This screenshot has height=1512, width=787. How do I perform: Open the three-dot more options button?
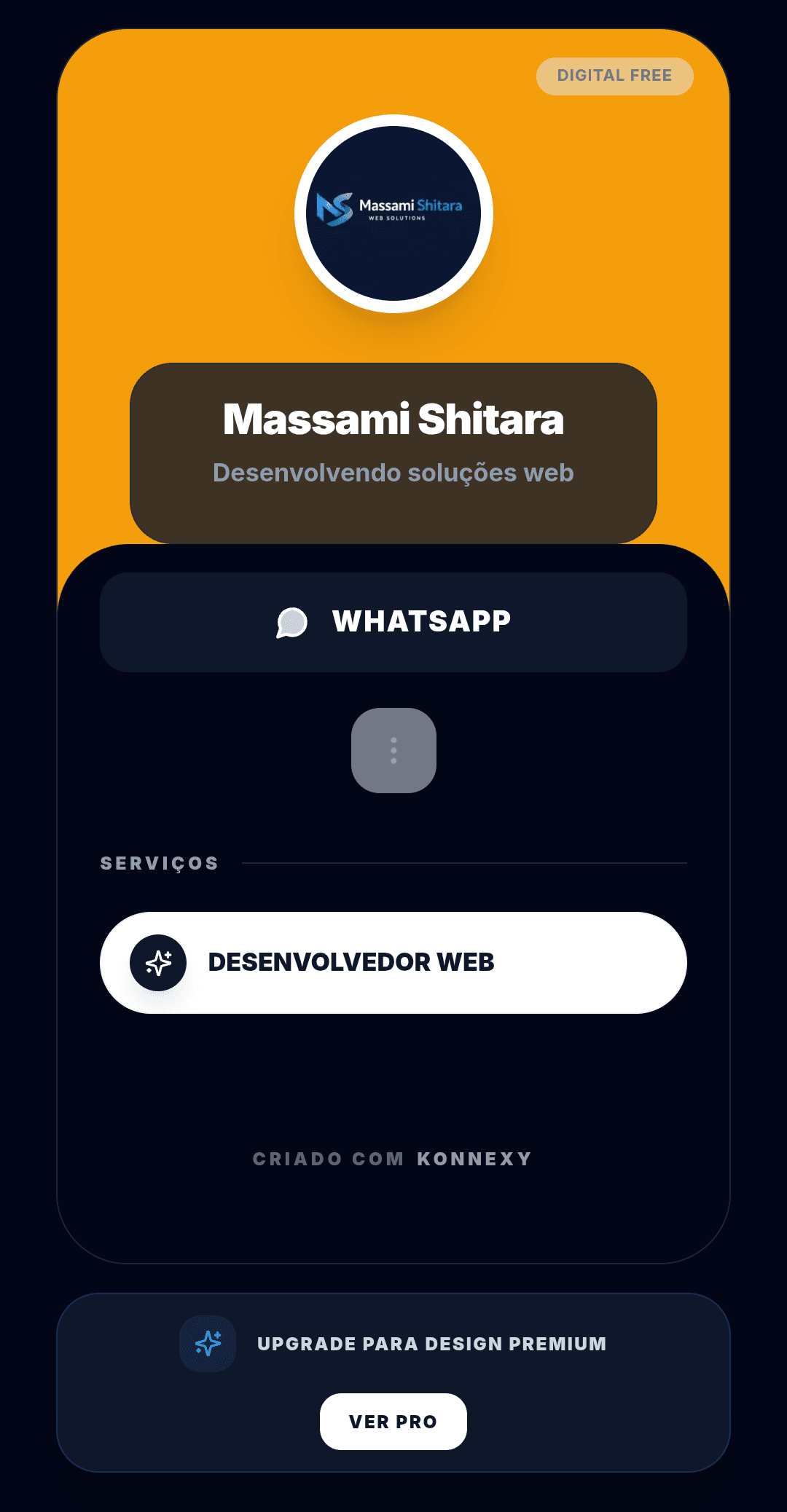click(393, 750)
